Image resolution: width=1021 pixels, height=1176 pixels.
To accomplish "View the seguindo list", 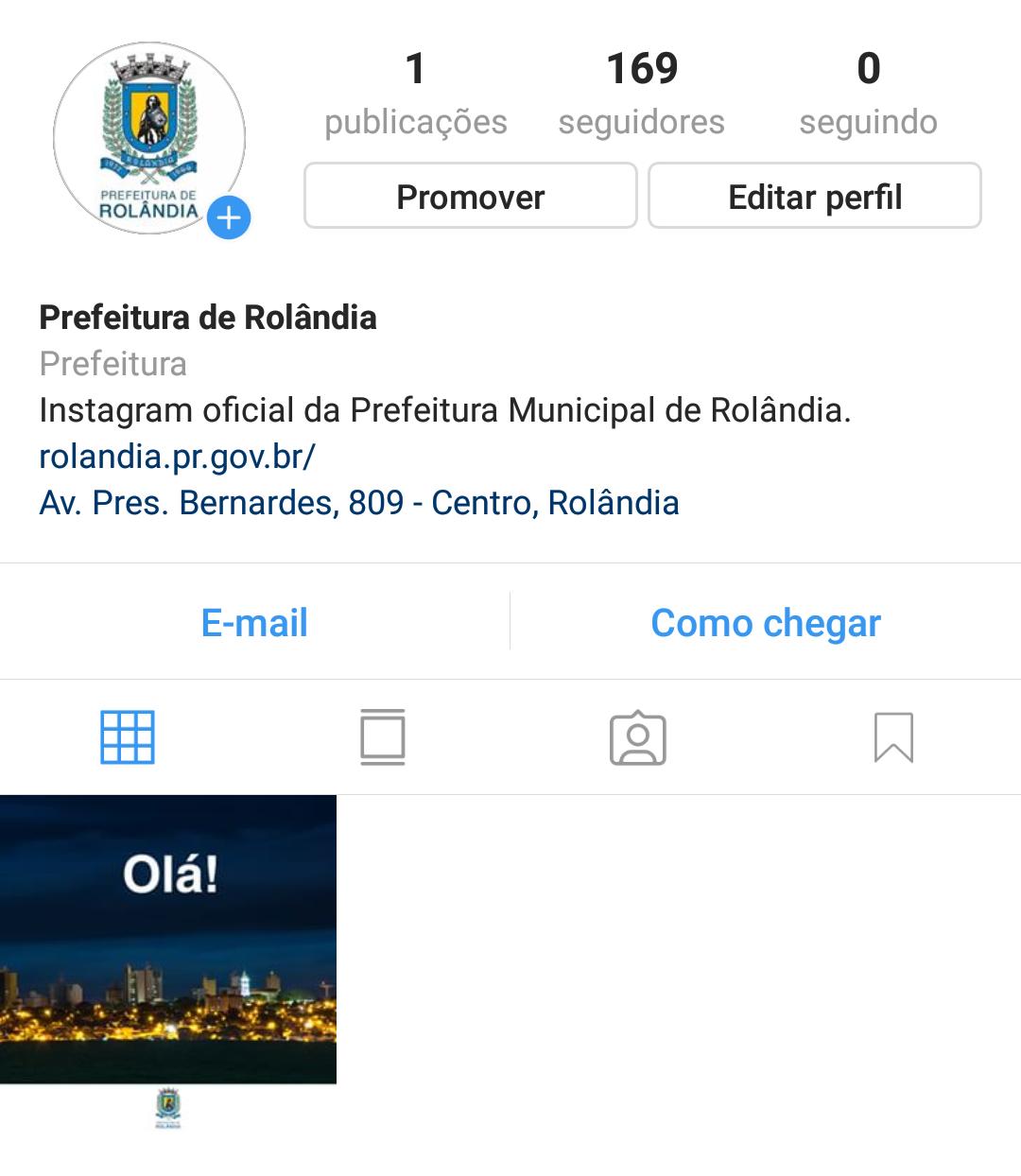I will pos(868,93).
